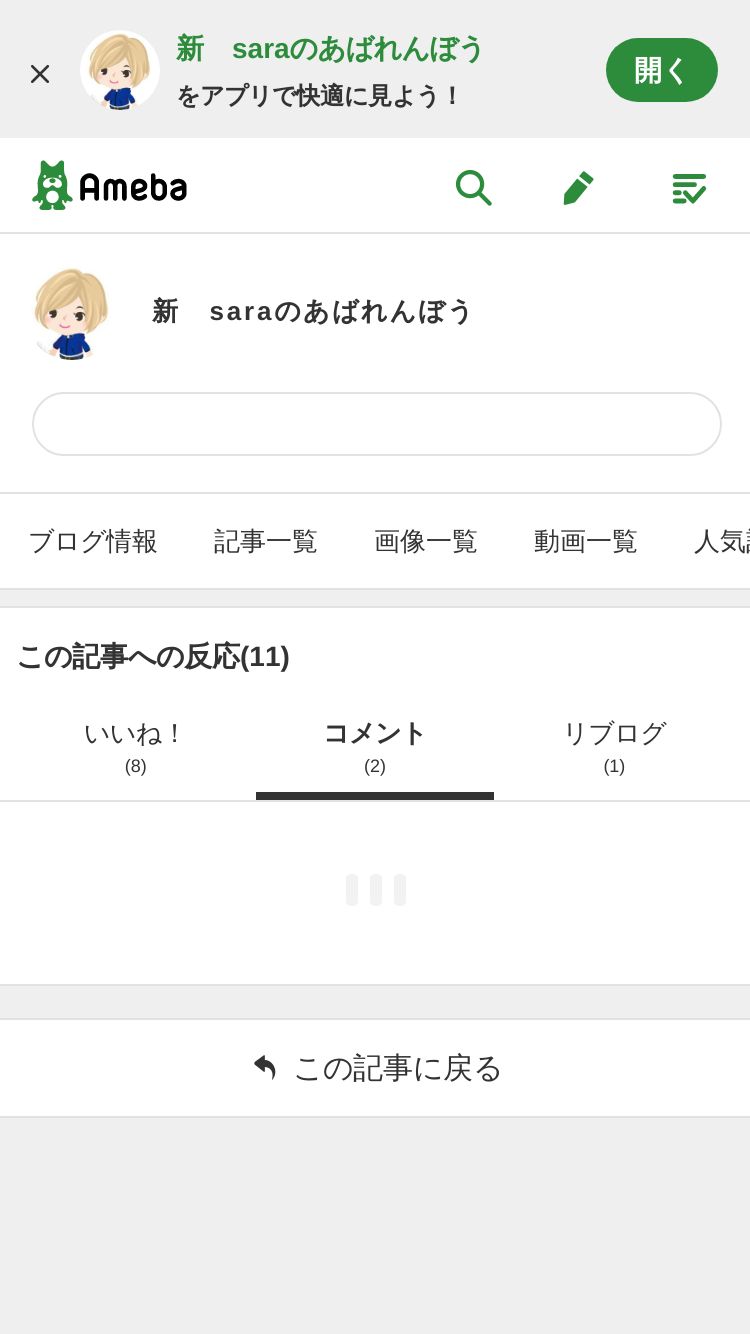Show the リブログ reactions tab
Viewport: 750px width, 1334px height.
[614, 746]
